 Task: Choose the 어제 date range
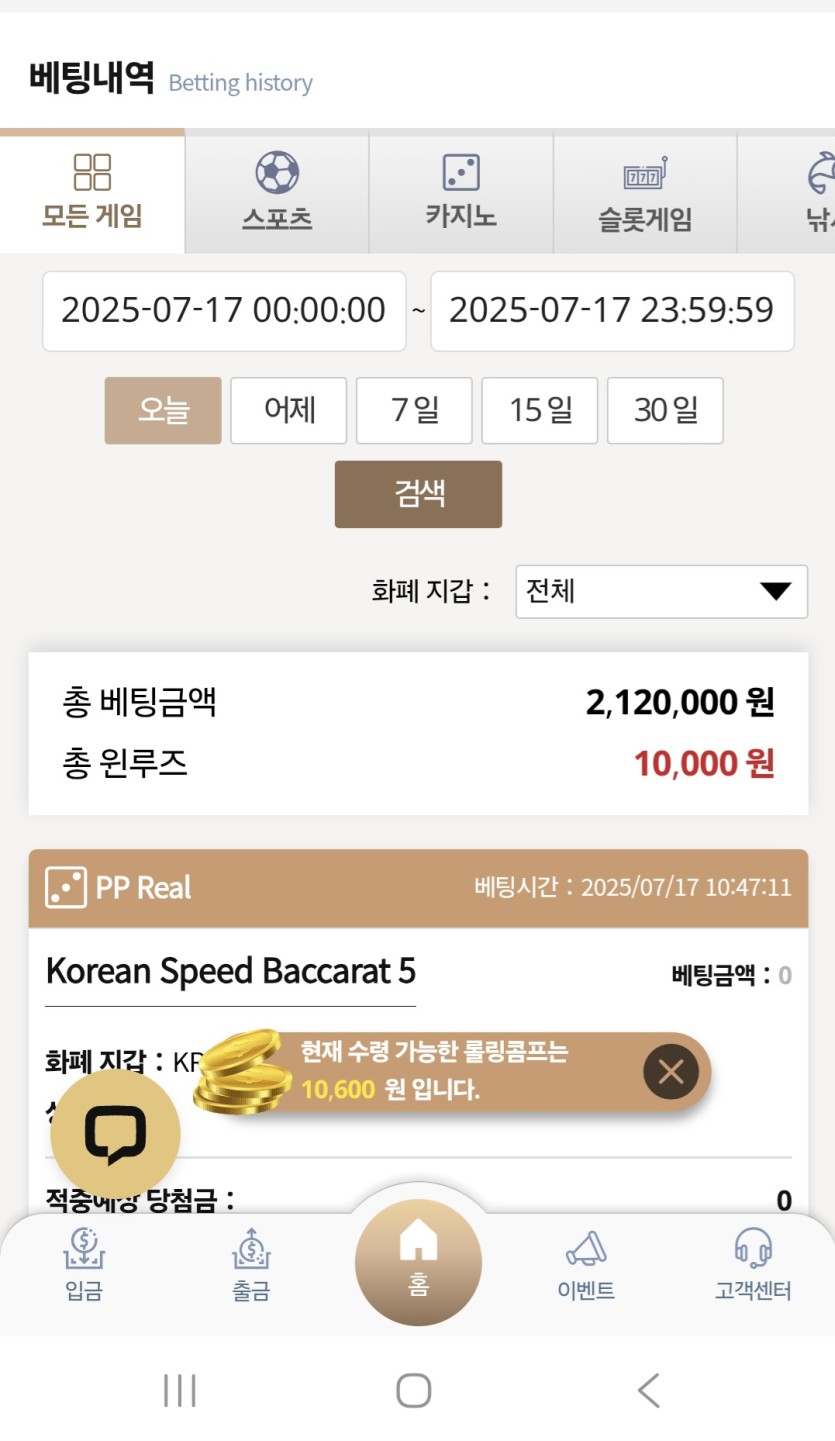[x=289, y=410]
